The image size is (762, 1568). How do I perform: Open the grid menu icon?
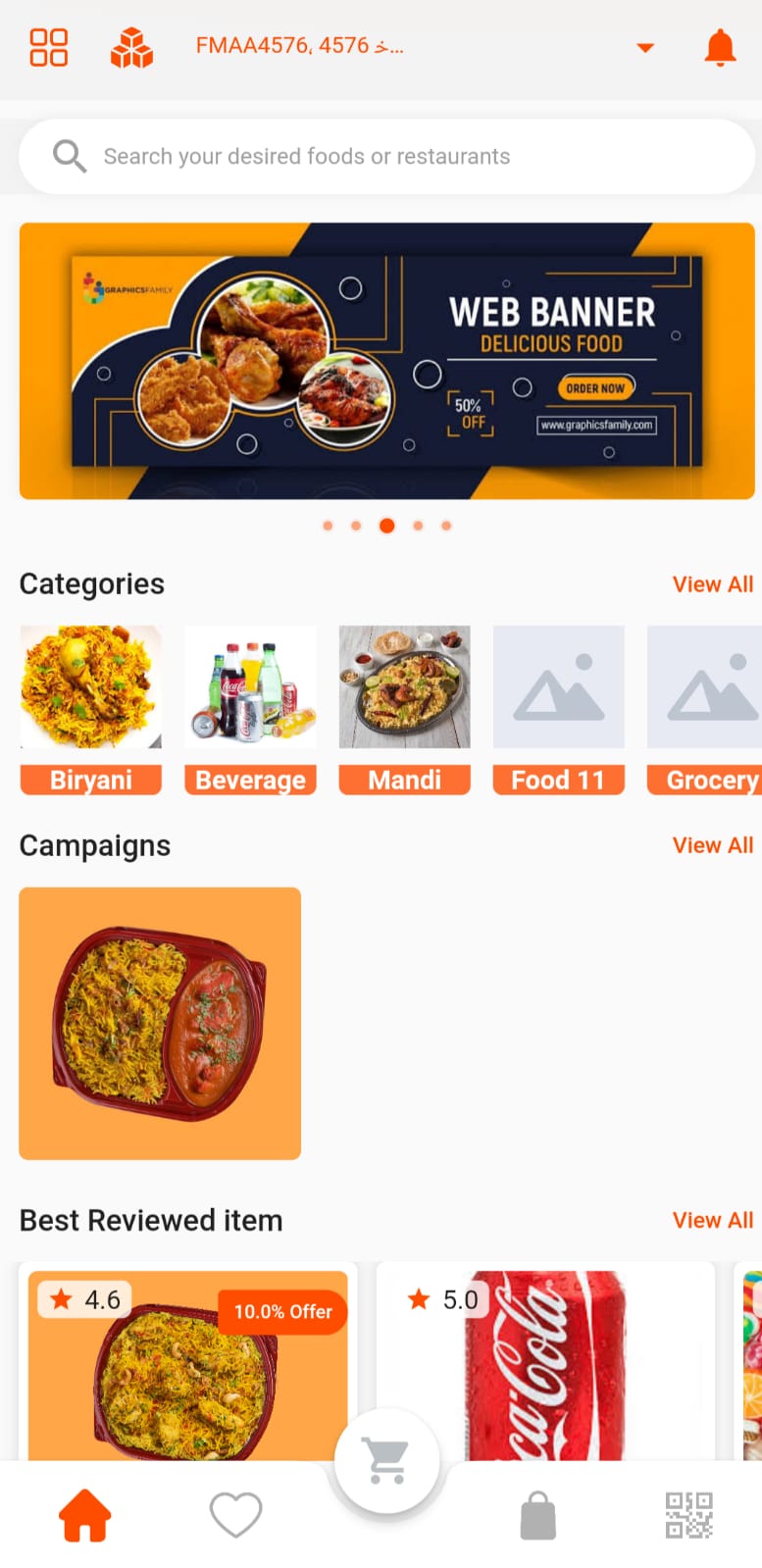(48, 47)
